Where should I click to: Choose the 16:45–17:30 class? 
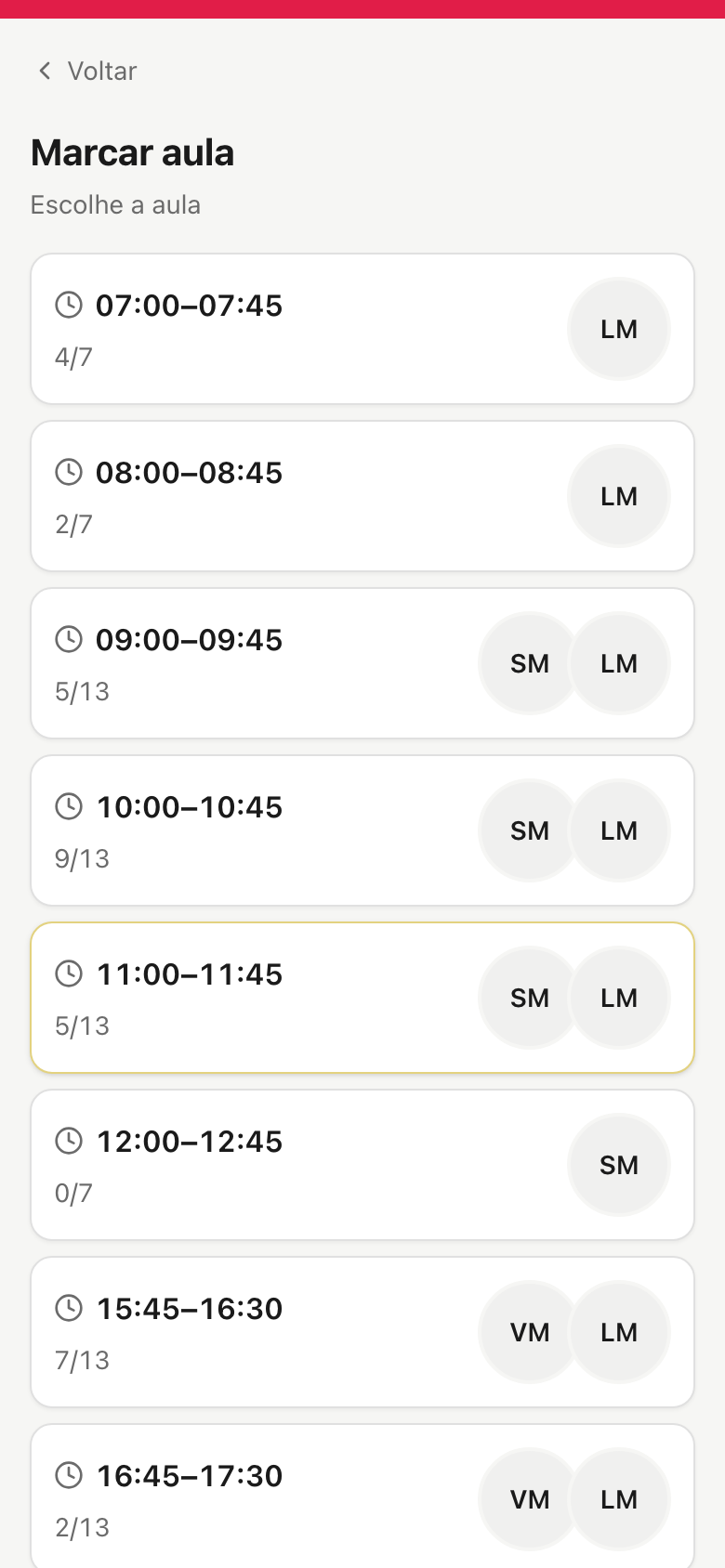tap(362, 1496)
